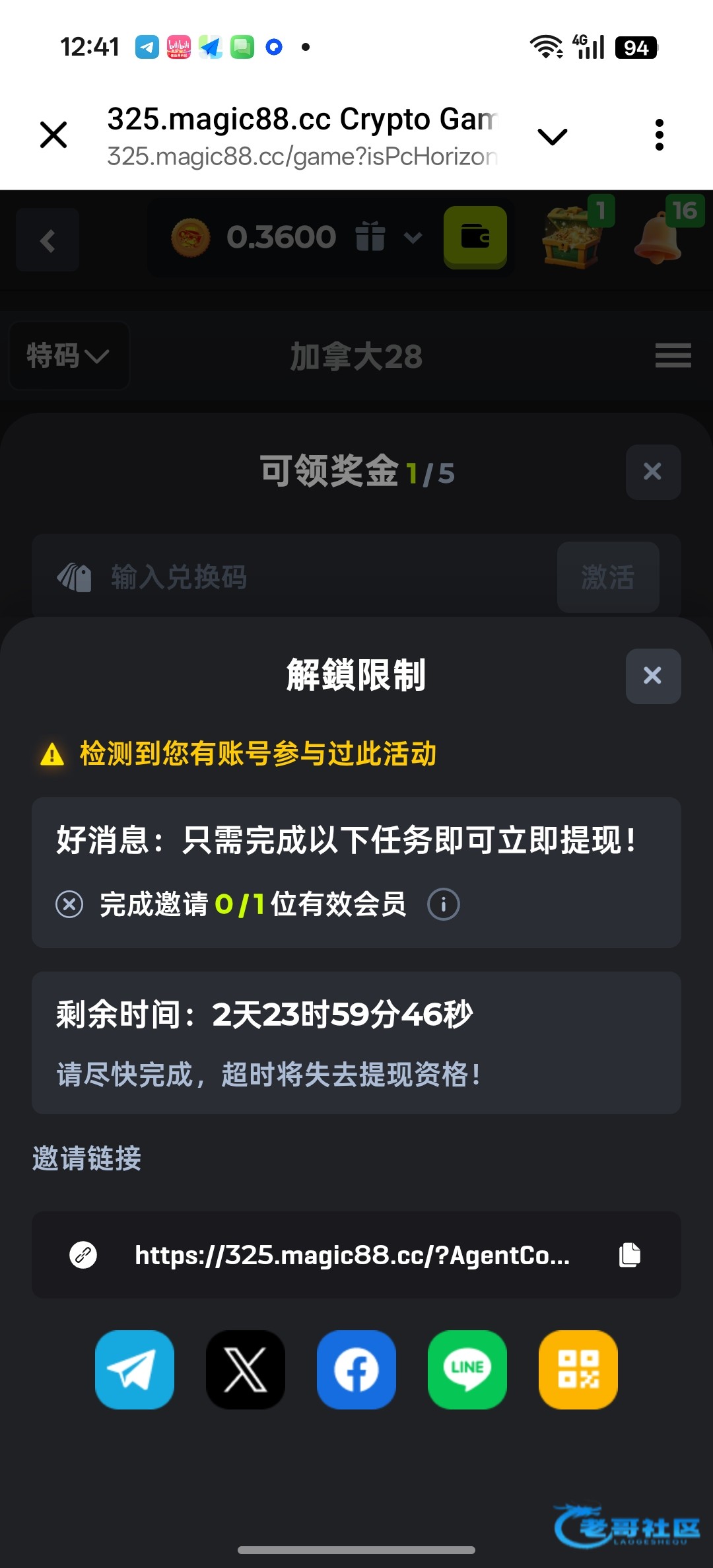Tap the invitation link field
This screenshot has height=1568, width=713.
tap(353, 1255)
